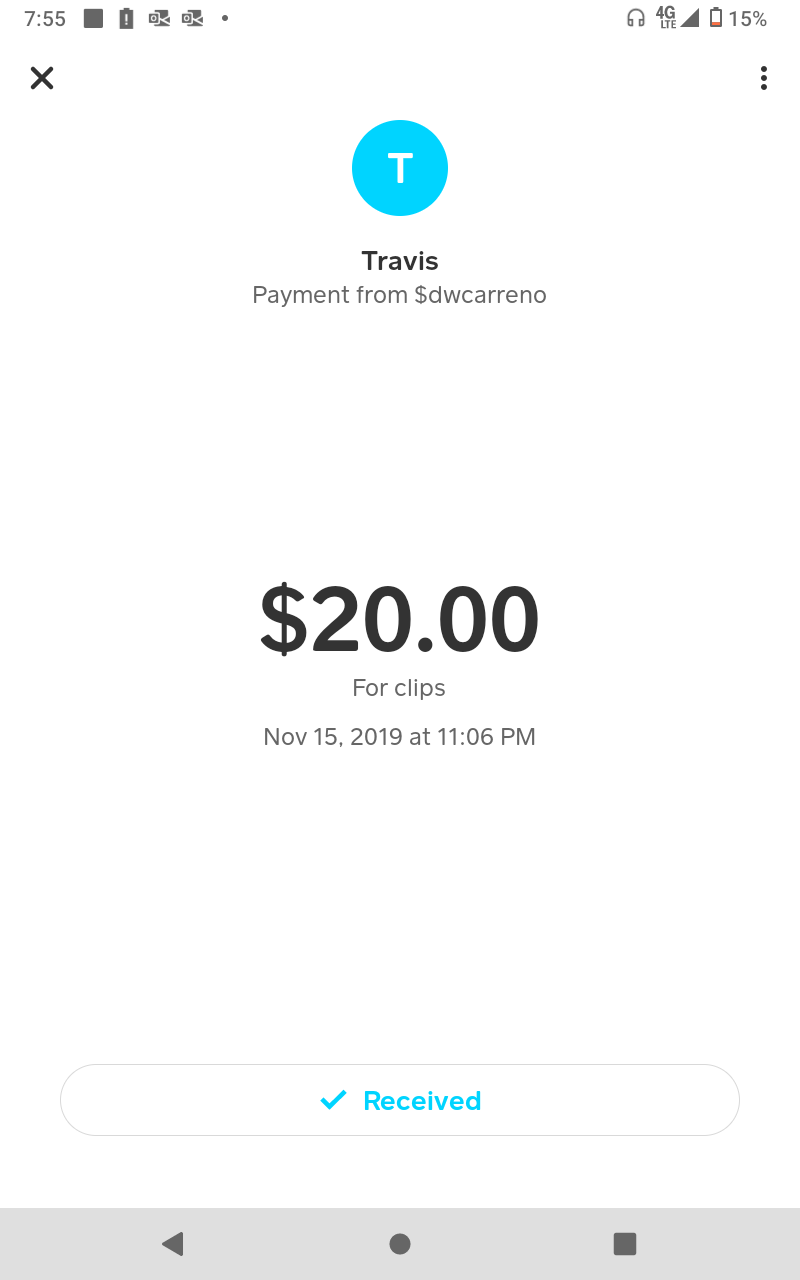
Task: Go back using the system back button
Action: pos(173,1243)
